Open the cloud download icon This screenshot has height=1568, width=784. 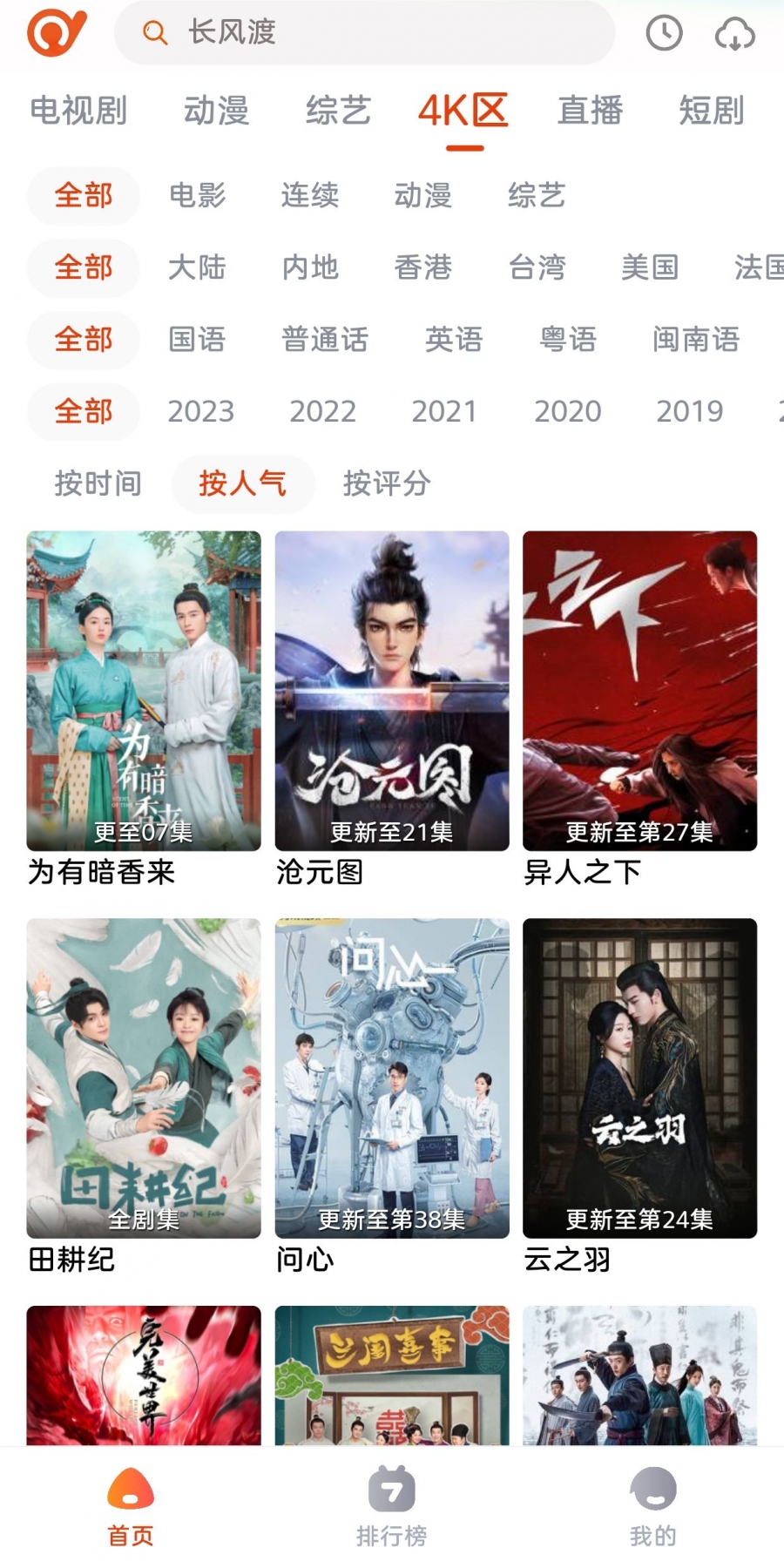pyautogui.click(x=734, y=34)
